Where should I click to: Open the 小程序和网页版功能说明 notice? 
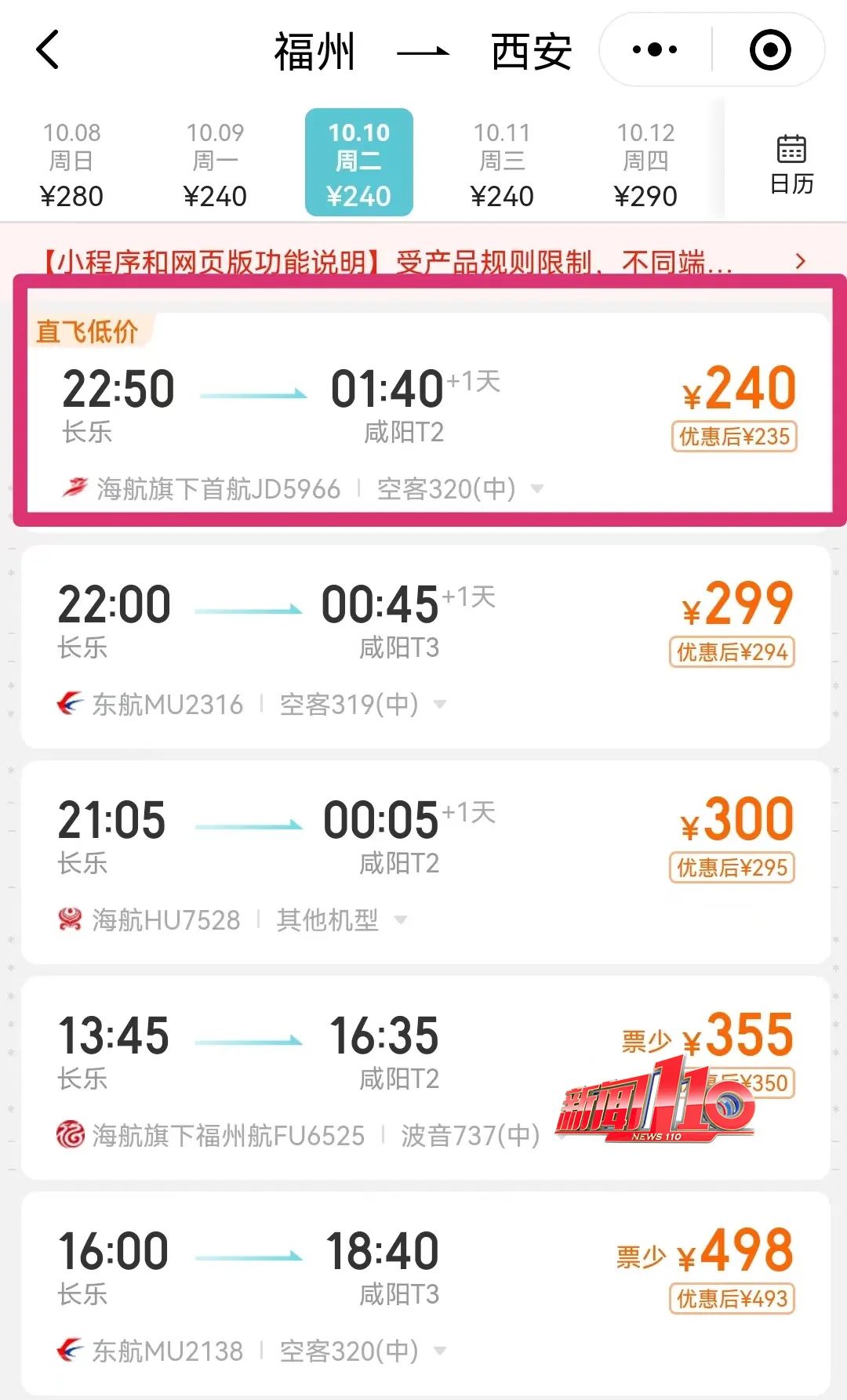[423, 262]
